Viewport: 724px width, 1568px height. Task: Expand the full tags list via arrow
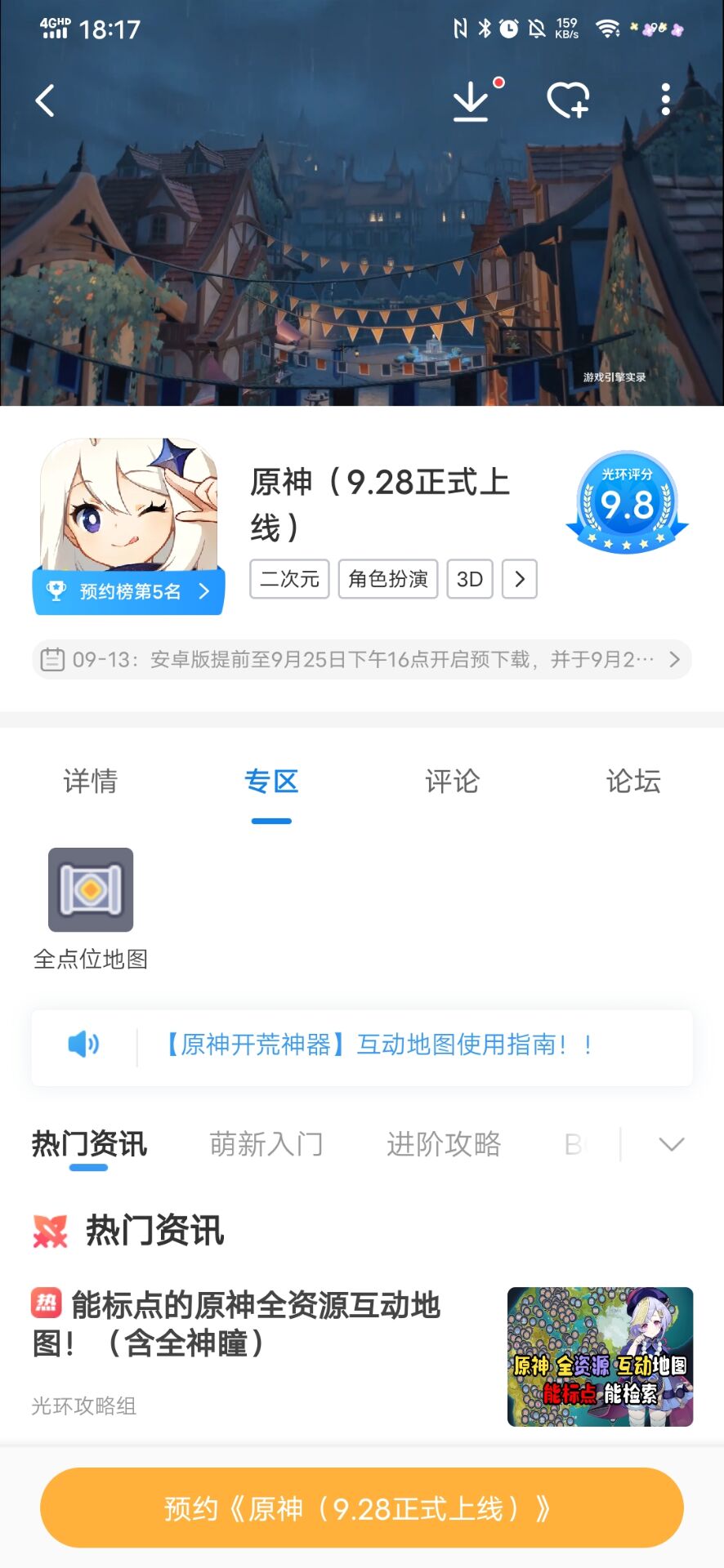coord(520,579)
